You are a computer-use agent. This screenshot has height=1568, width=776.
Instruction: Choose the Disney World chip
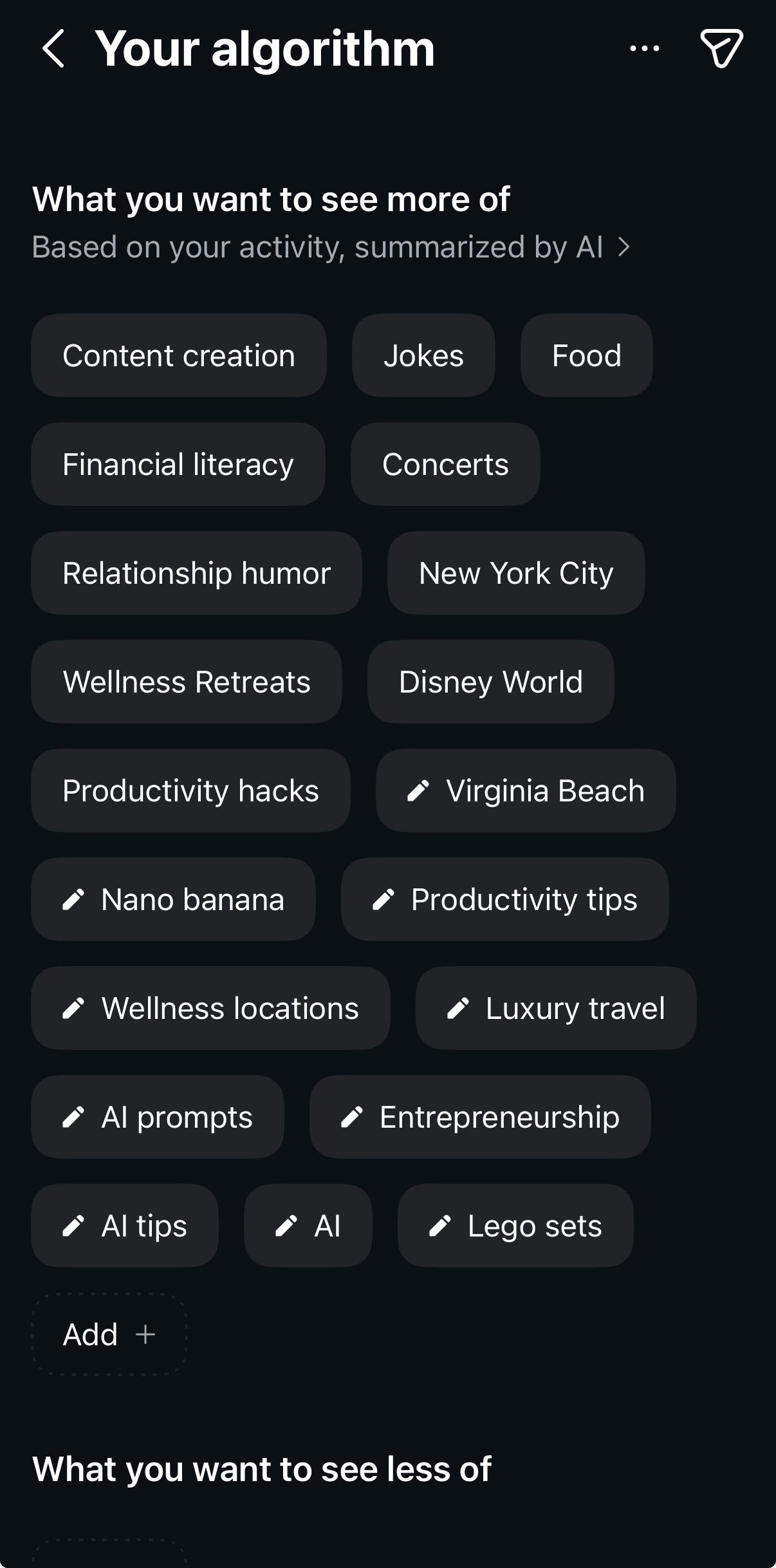[491, 682]
